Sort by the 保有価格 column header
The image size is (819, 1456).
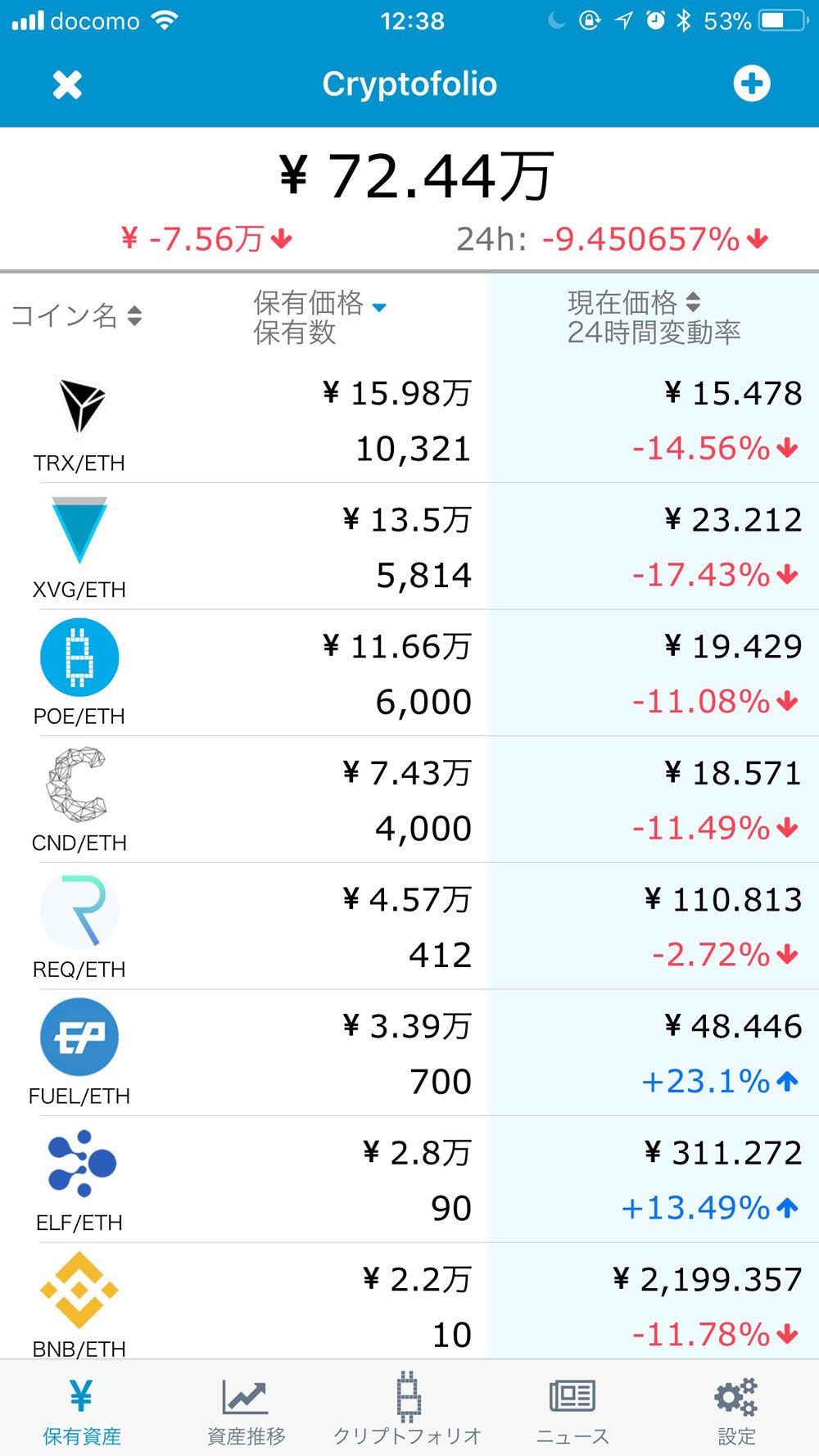319,304
